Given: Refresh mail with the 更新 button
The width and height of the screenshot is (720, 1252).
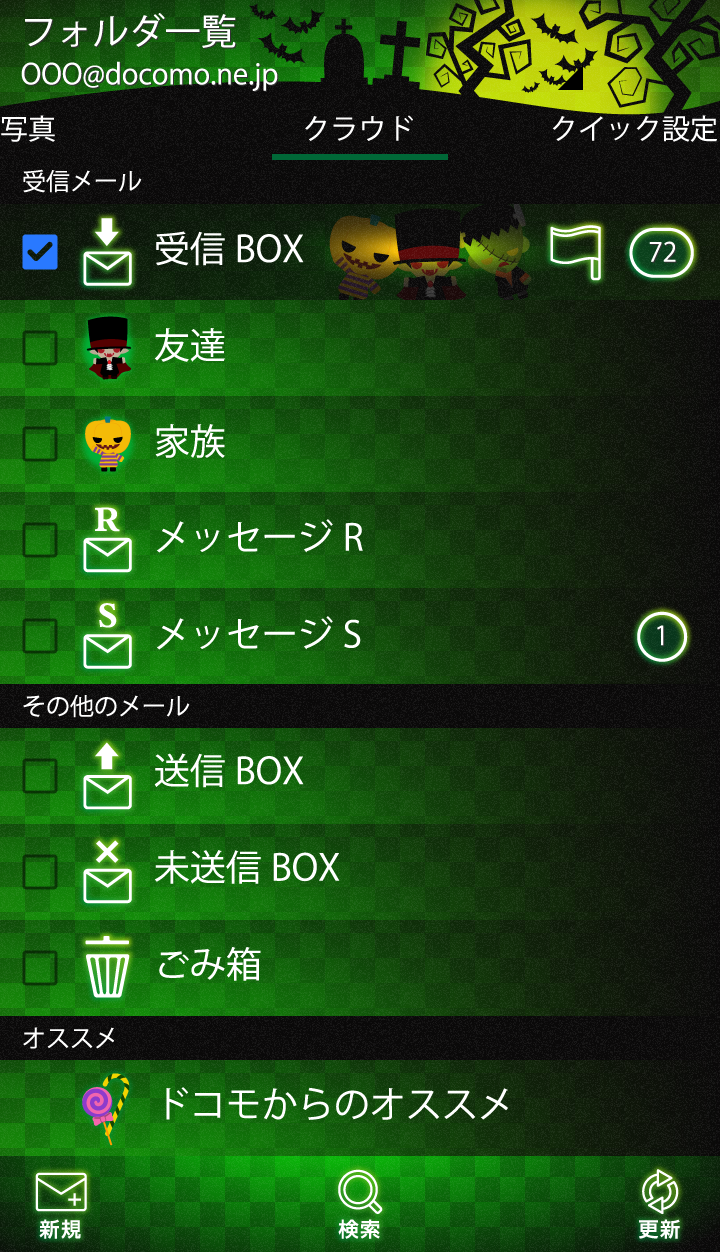Looking at the screenshot, I should [659, 1205].
